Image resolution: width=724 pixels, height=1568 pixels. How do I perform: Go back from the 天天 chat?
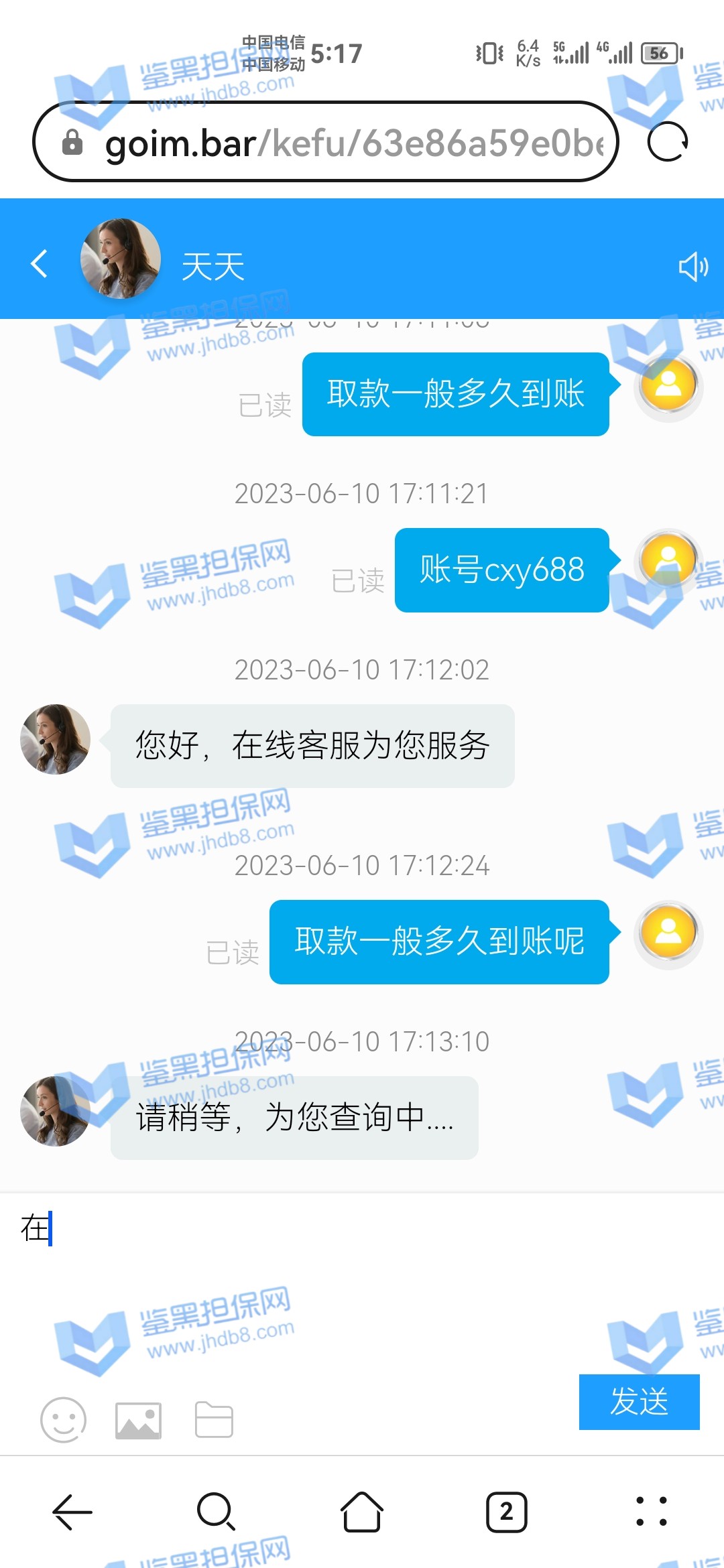click(x=40, y=263)
